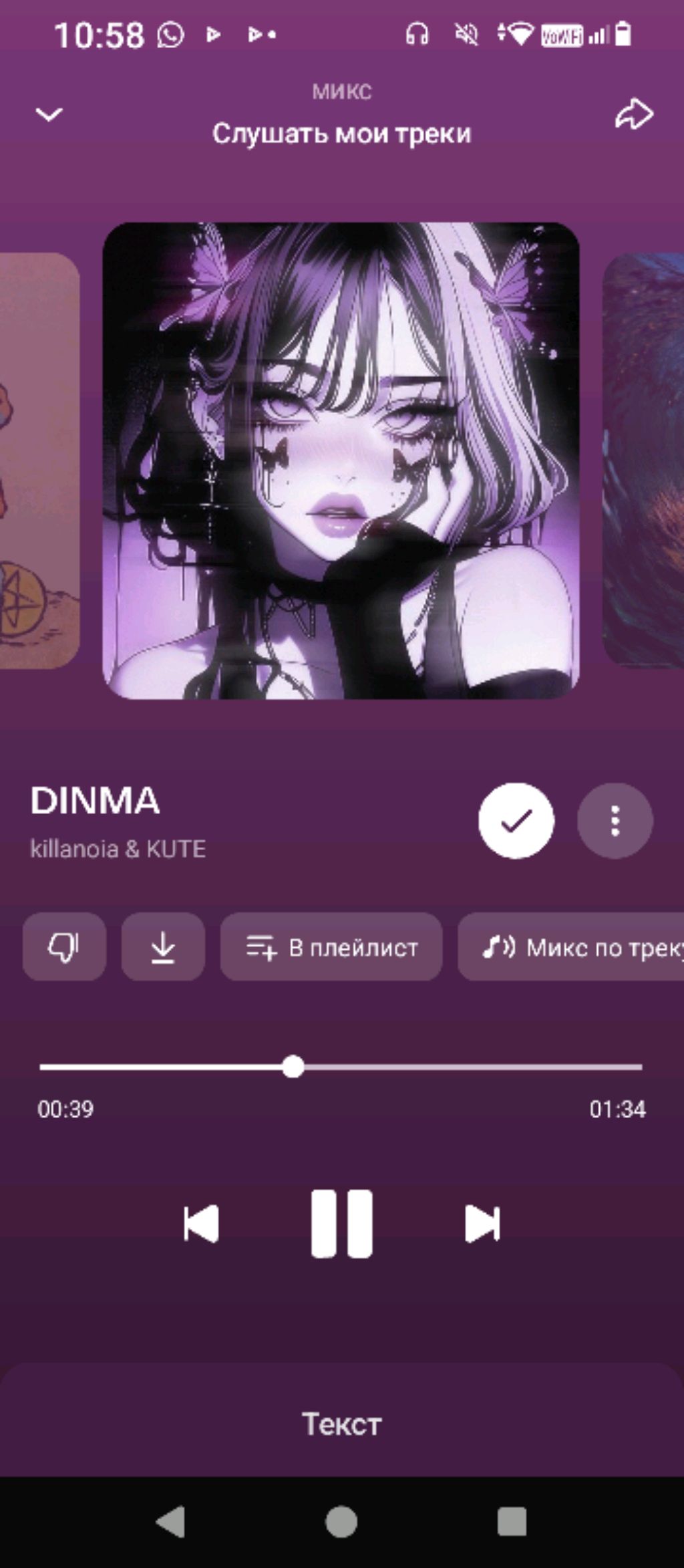Open the Текст lyrics panel
This screenshot has height=1568, width=684.
341,1424
